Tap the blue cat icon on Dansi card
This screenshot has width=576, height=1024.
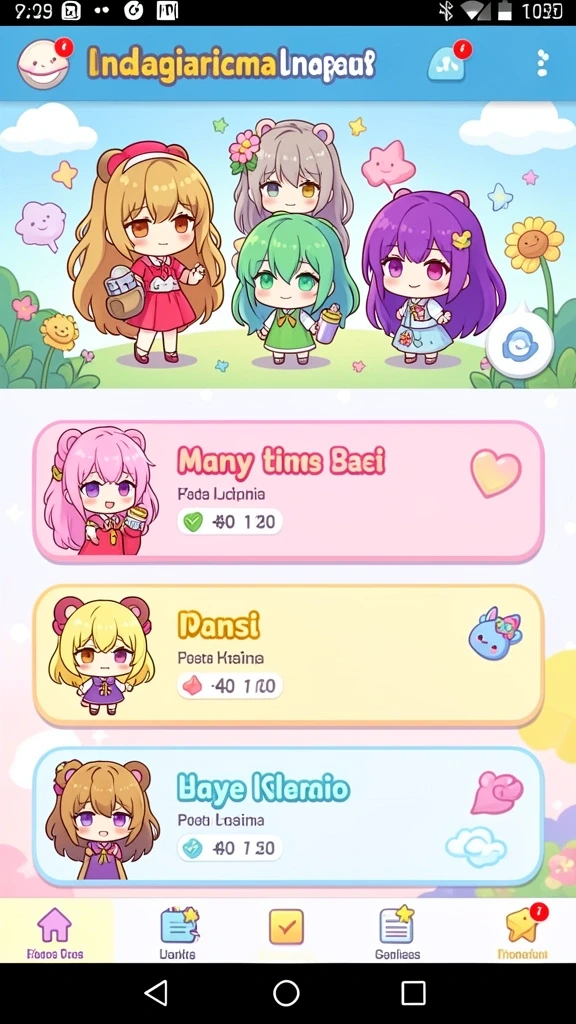(495, 633)
